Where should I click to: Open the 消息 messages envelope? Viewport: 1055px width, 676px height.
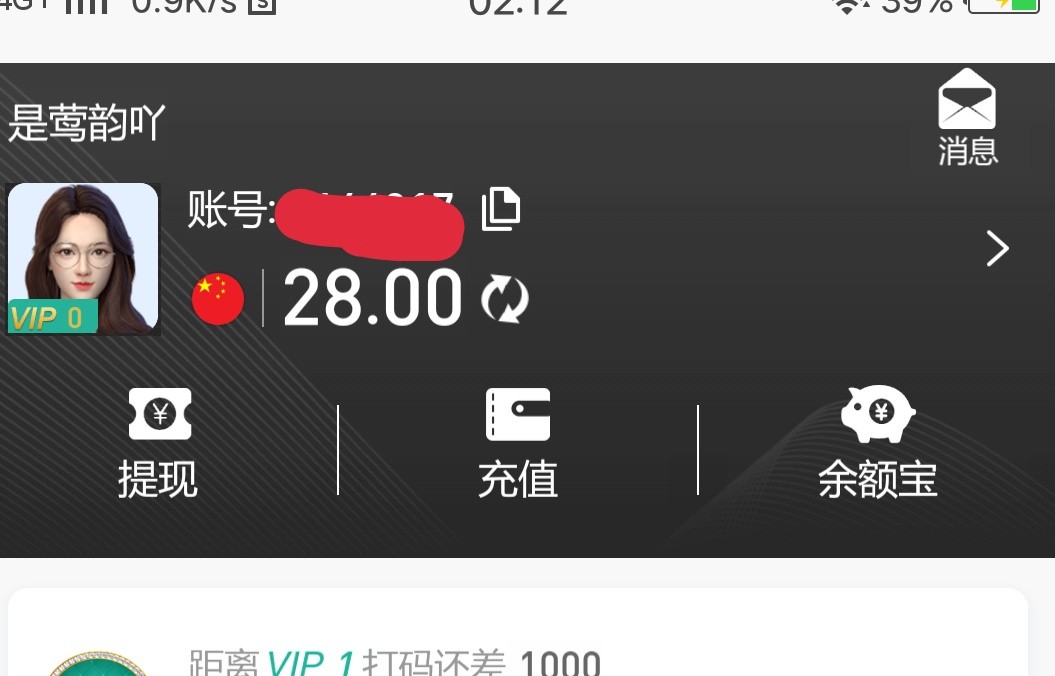pyautogui.click(x=967, y=116)
